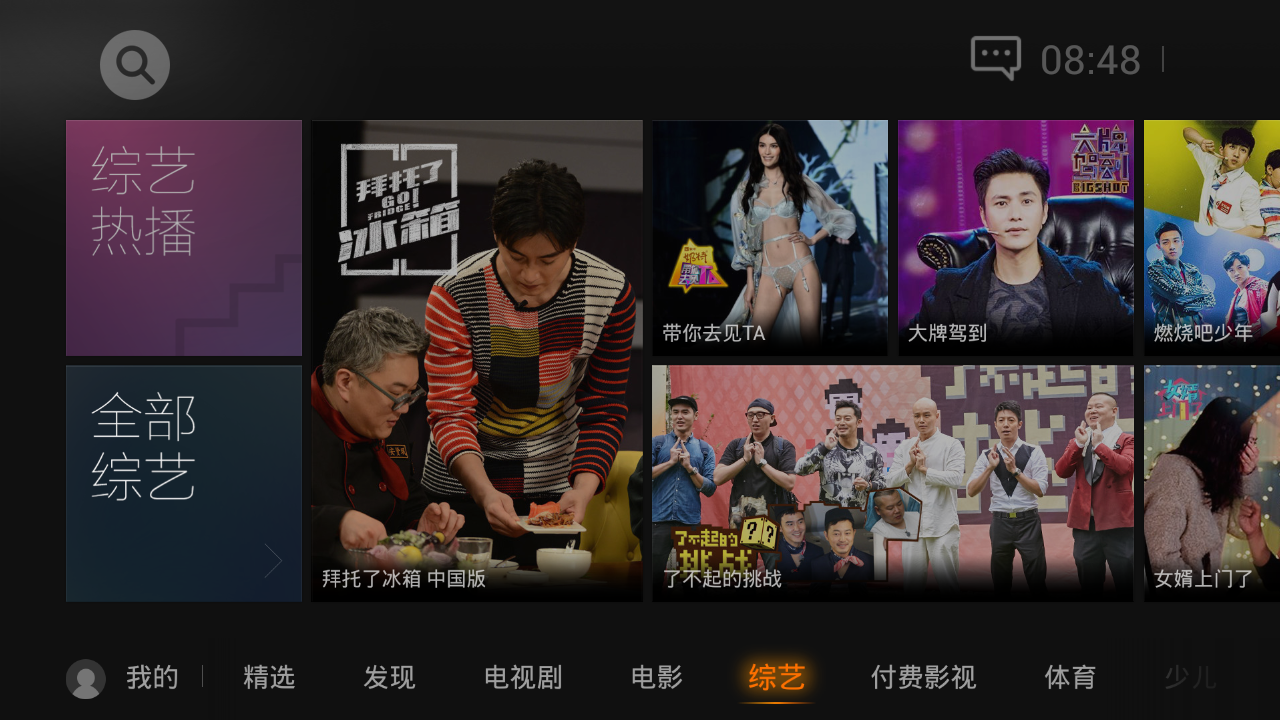Image resolution: width=1280 pixels, height=720 pixels.
Task: Switch to the 精选 tab
Action: coord(269,678)
